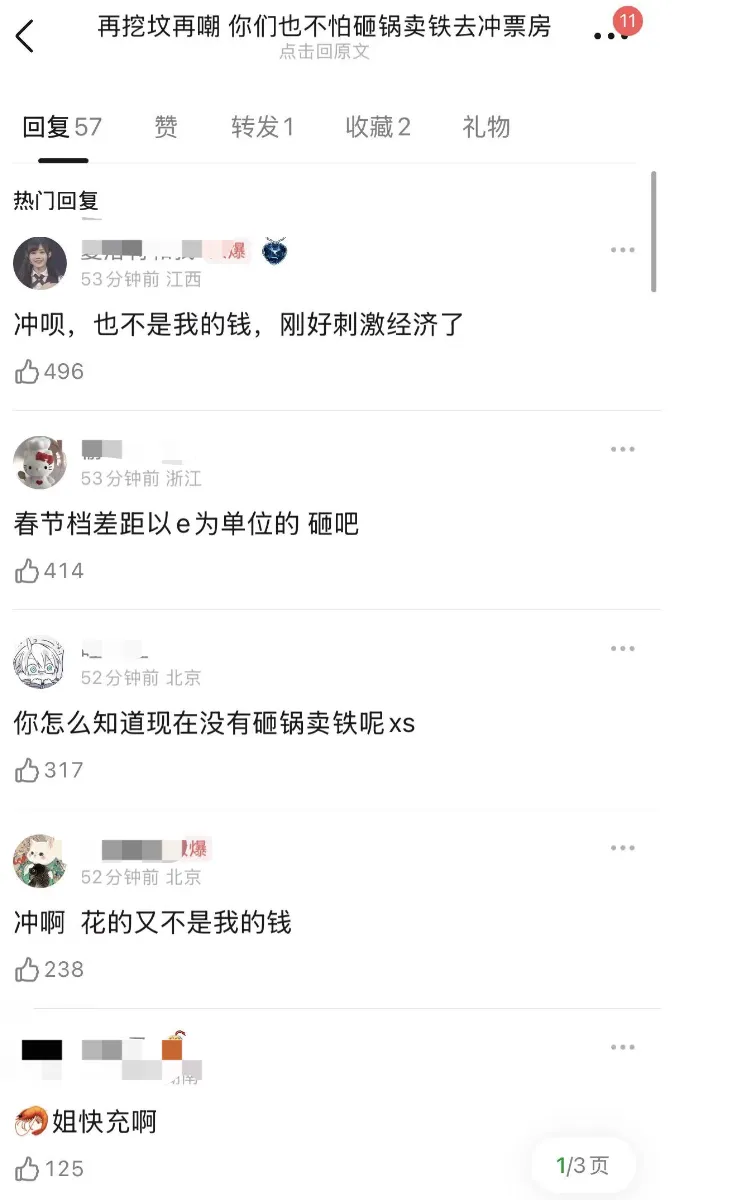
Task: Select the 礼物 tab
Action: 486,127
